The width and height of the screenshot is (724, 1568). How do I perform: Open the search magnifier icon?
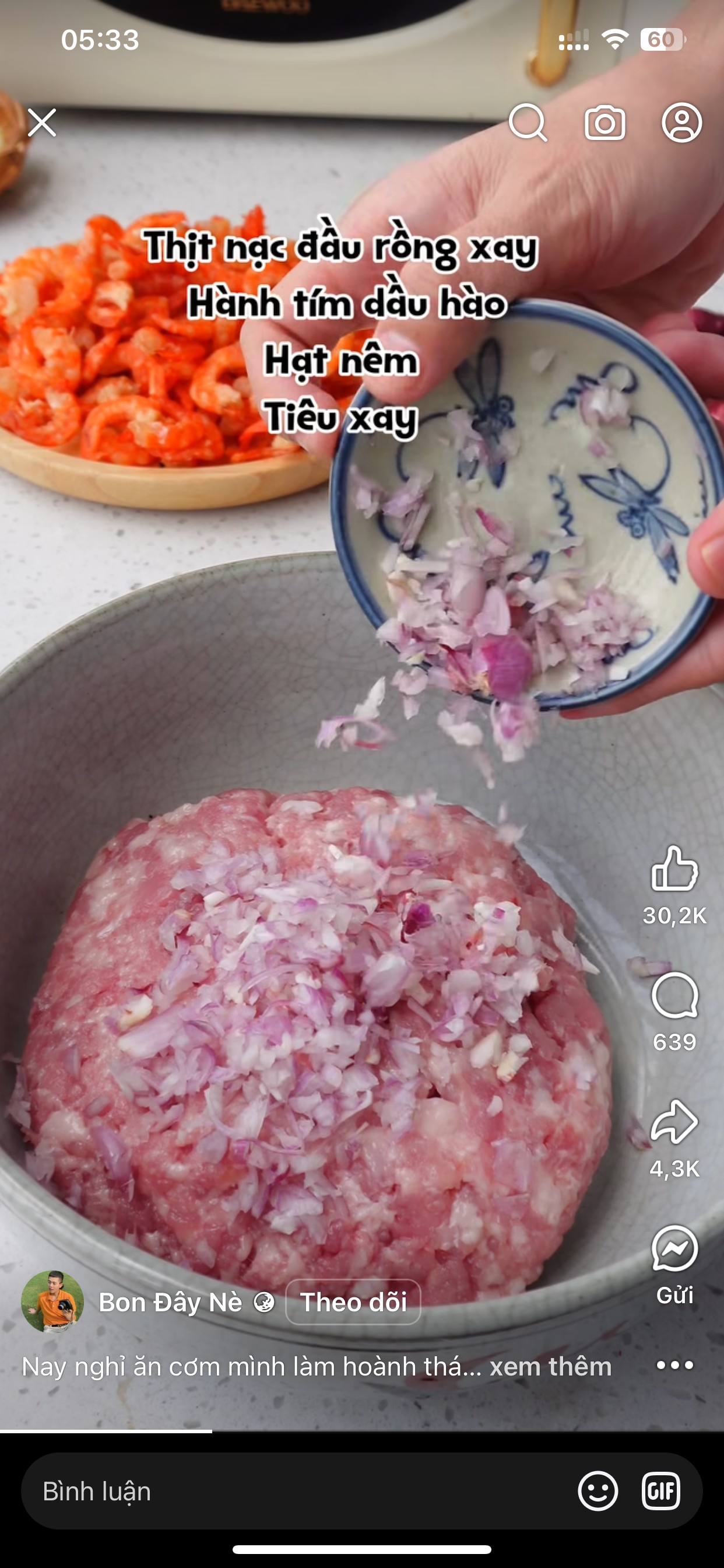528,123
